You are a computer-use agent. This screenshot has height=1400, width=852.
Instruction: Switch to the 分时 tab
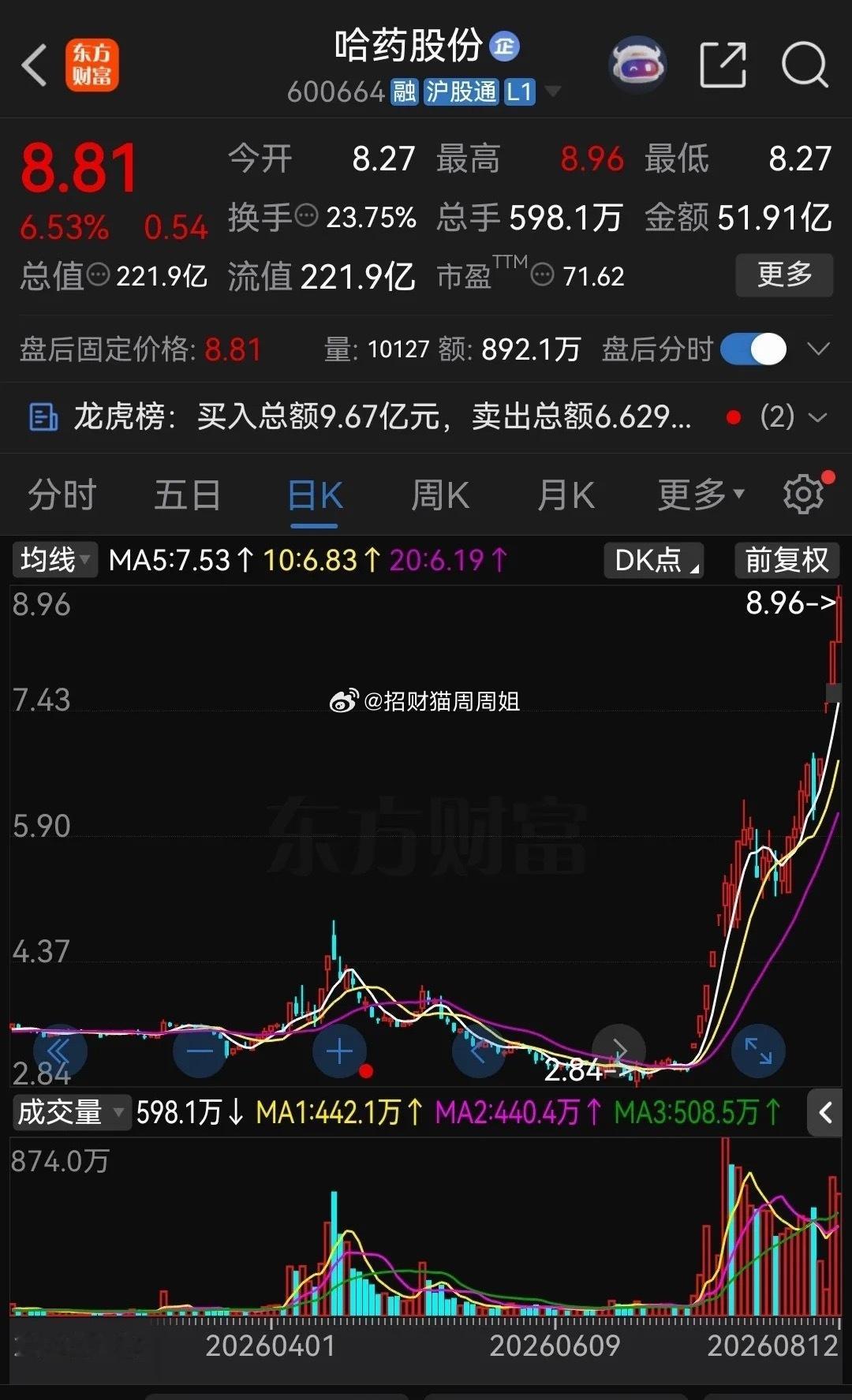(x=62, y=495)
